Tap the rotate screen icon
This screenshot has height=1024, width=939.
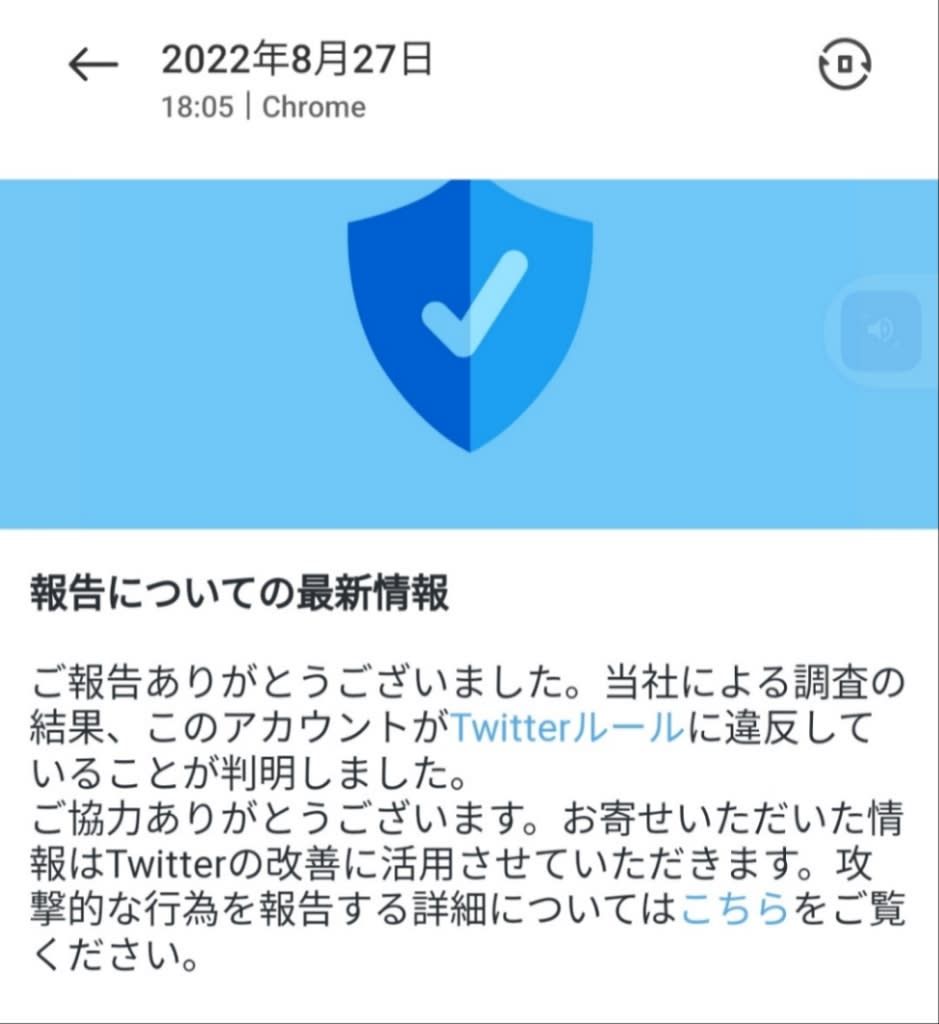tap(844, 65)
